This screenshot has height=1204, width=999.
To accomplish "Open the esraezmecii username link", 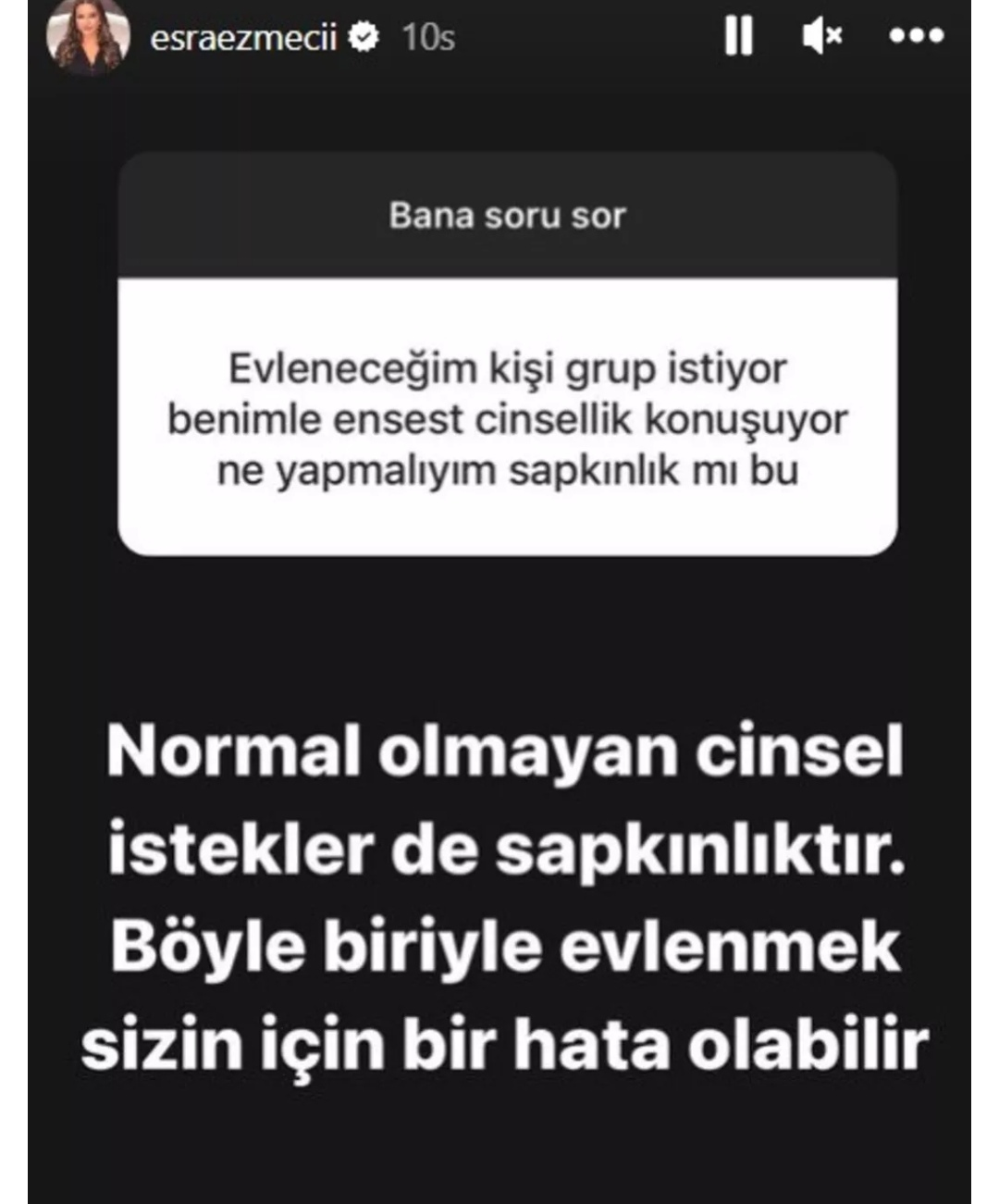I will click(x=243, y=38).
